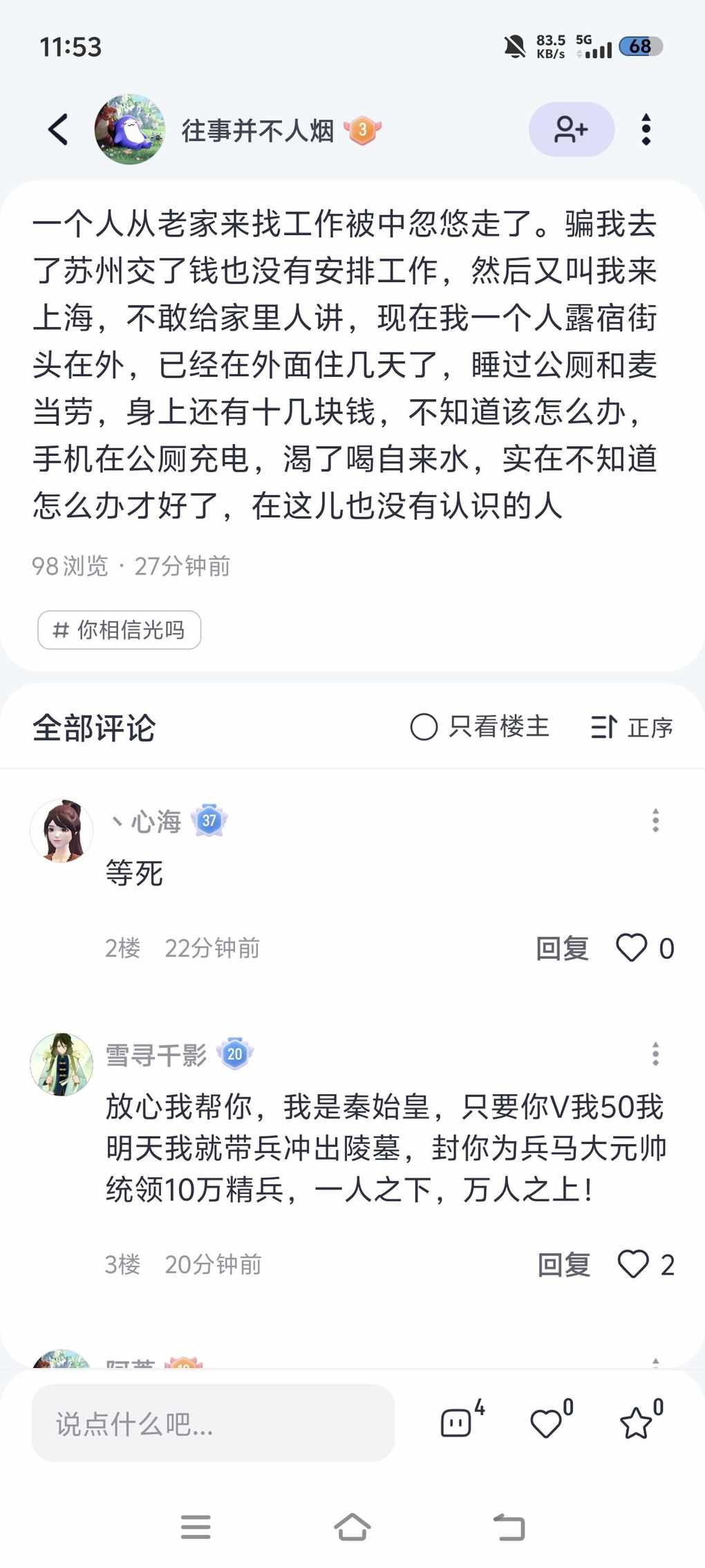Like 雪寻千影's comment
The width and height of the screenshot is (705, 1568).
[x=633, y=1265]
